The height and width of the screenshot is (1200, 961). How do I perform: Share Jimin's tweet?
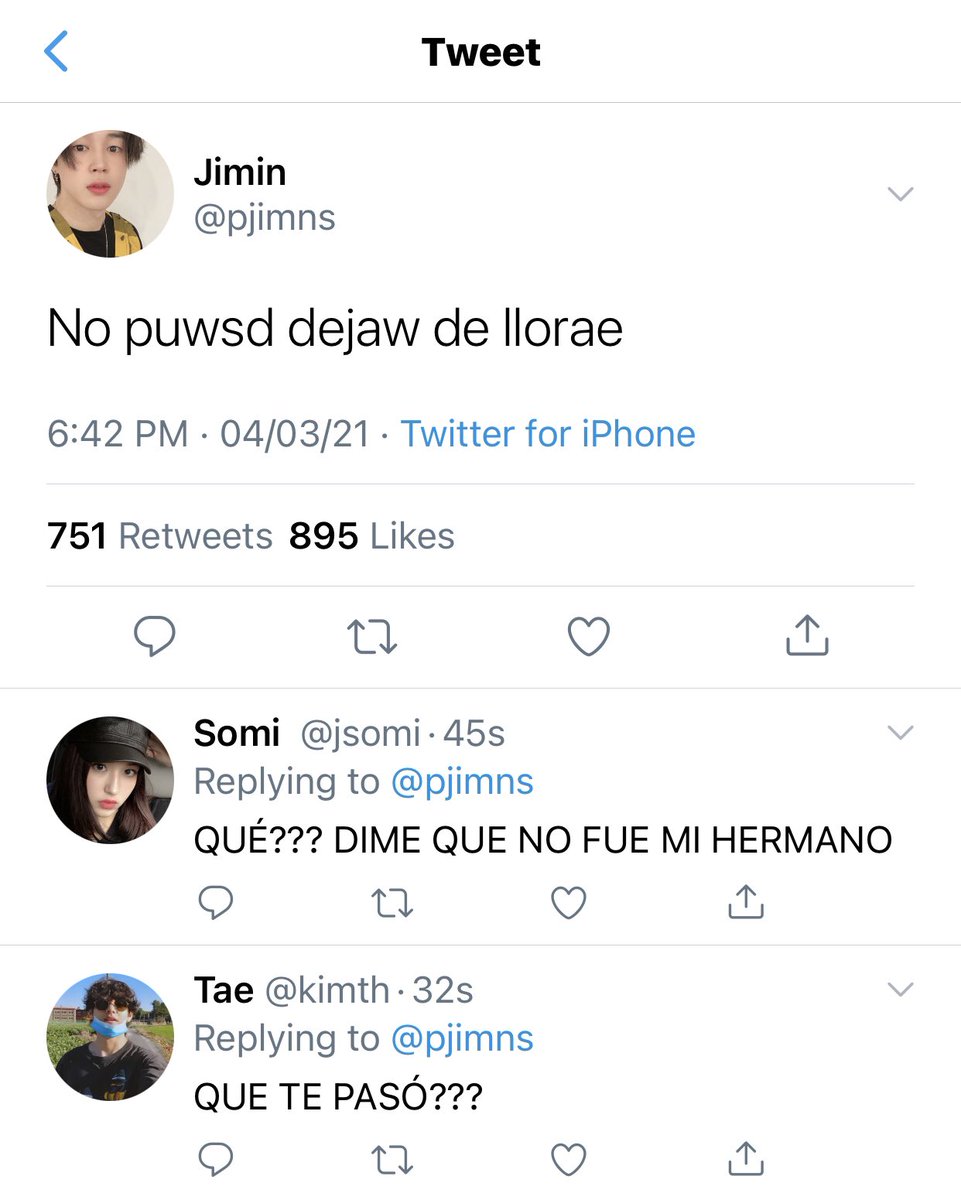coord(806,635)
